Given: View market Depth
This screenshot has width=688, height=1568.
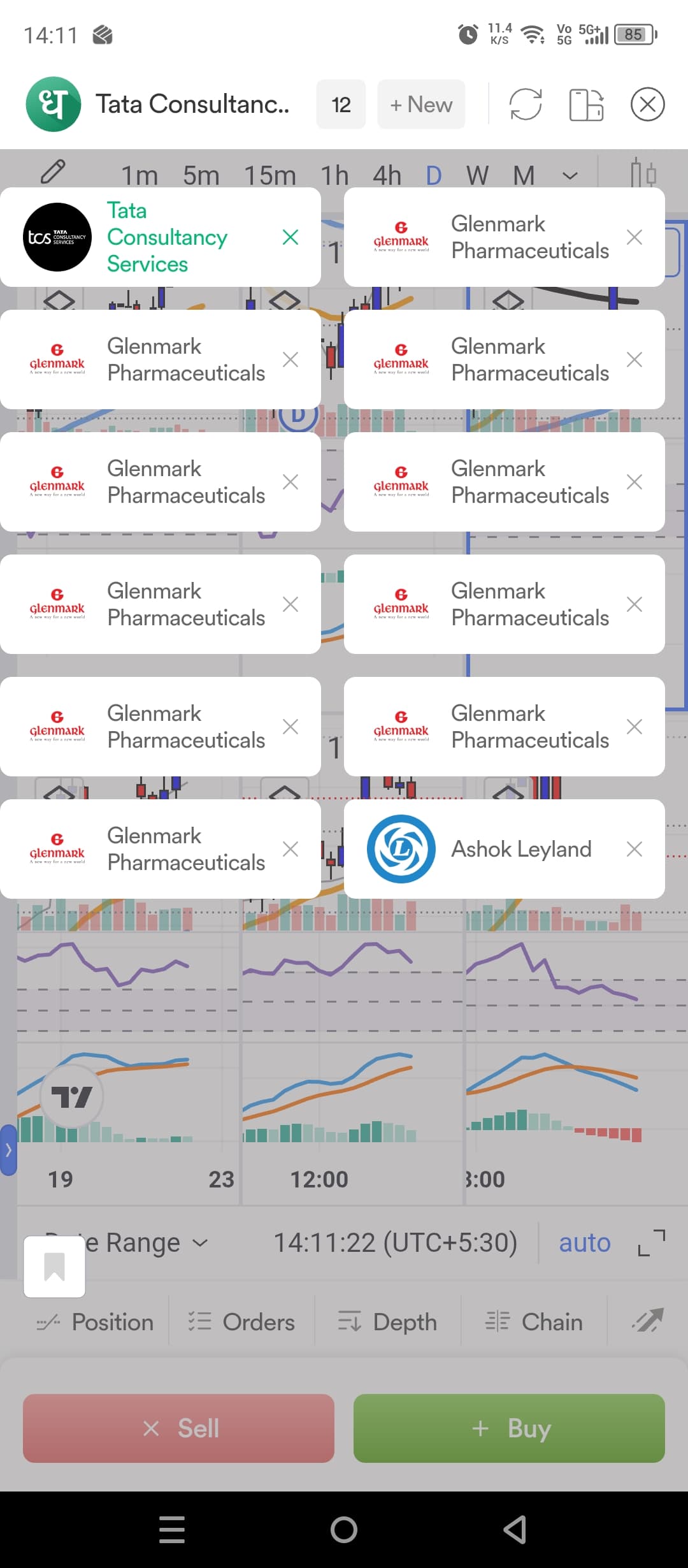Looking at the screenshot, I should [388, 1322].
